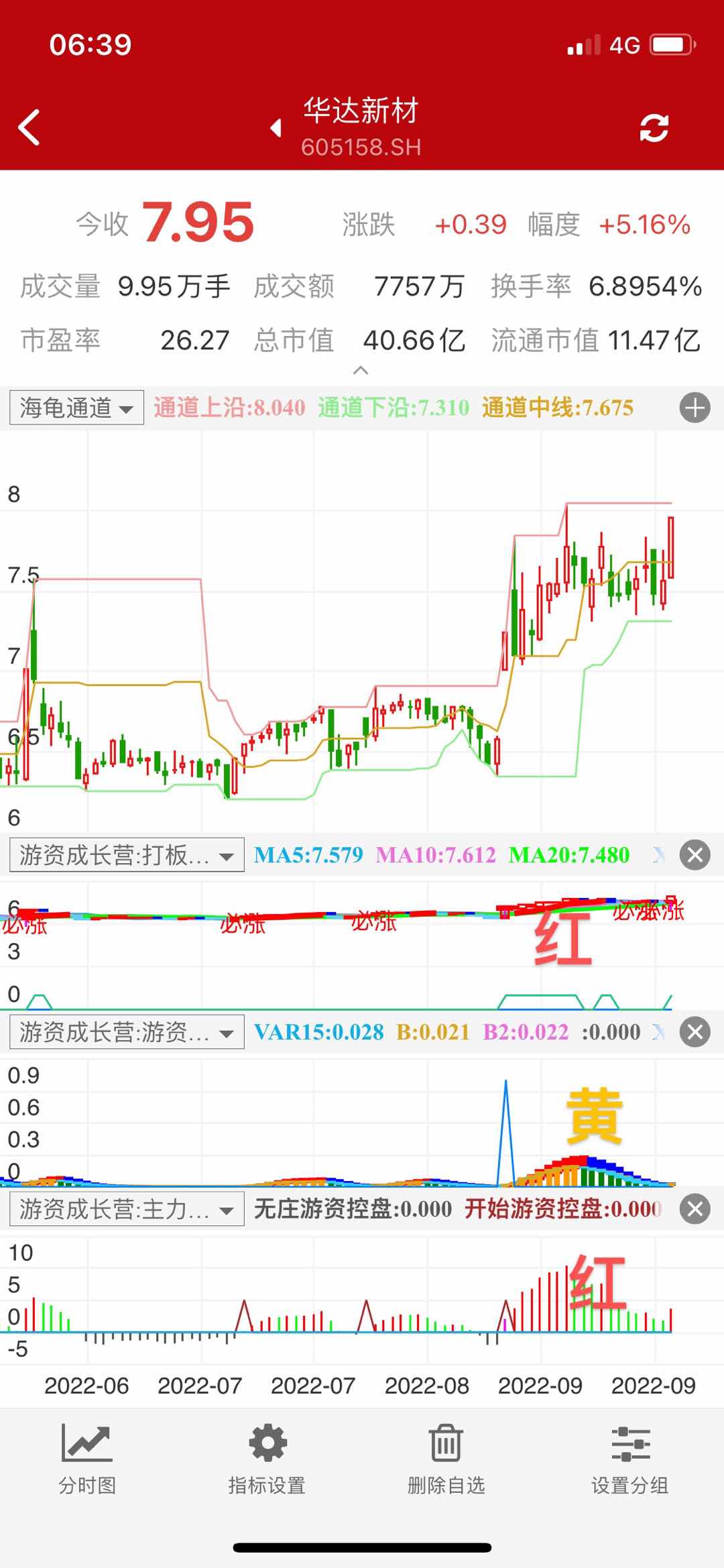
Task: Open the 分时图 intraday chart
Action: point(87,1460)
